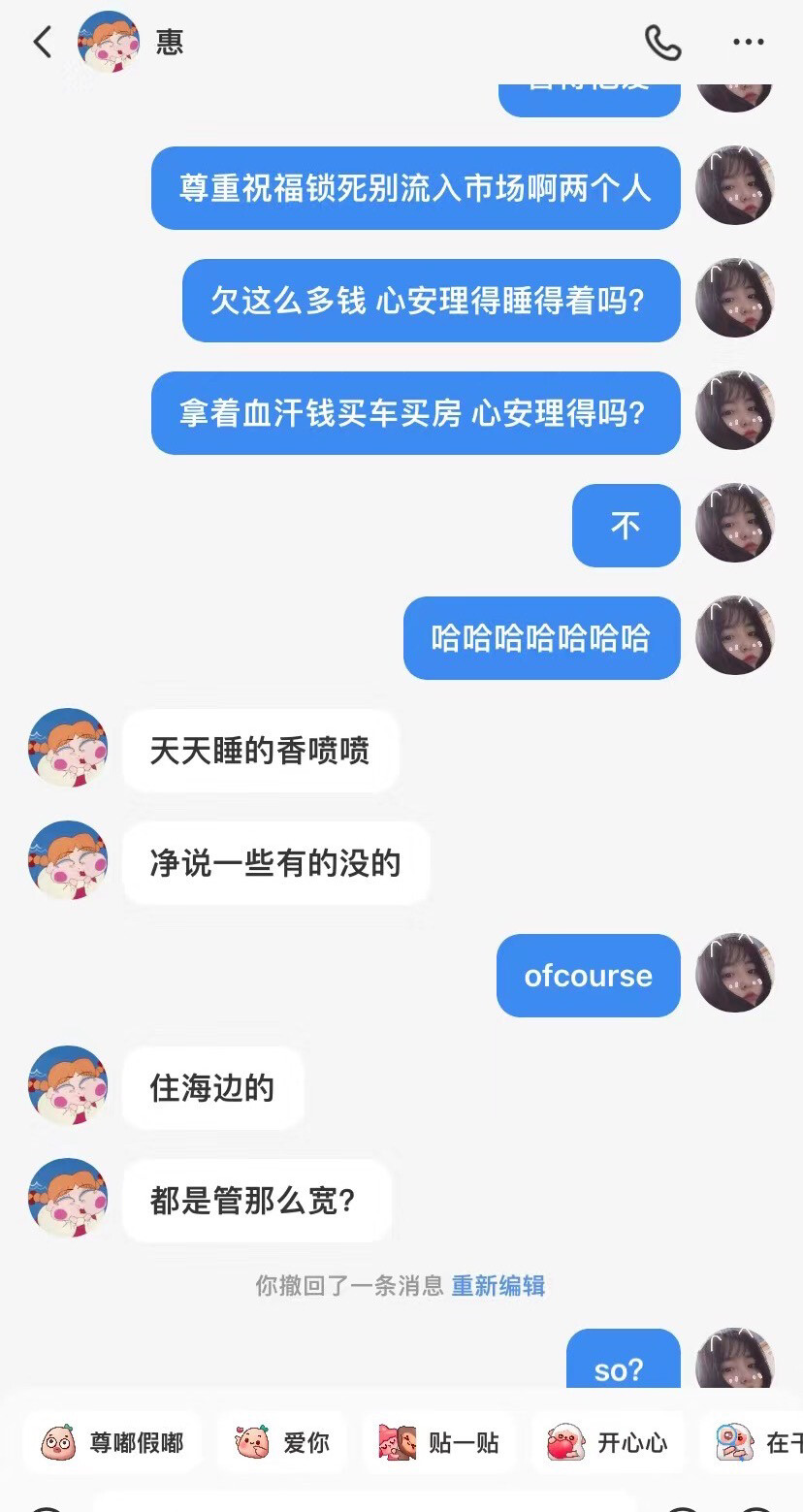Go back from the chat with 惠
The height and width of the screenshot is (1512, 803).
click(x=43, y=43)
